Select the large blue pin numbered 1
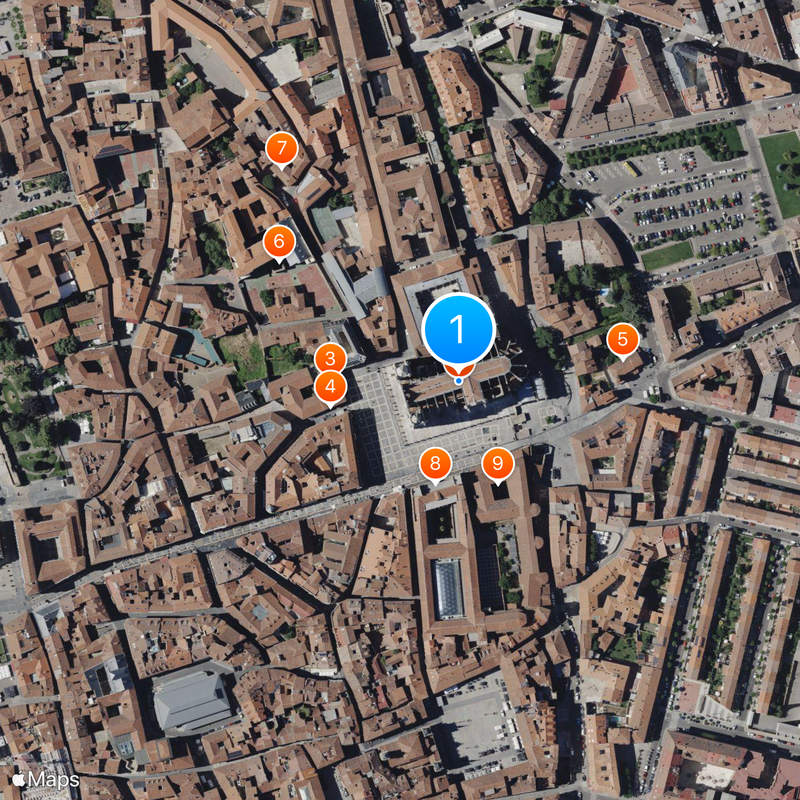 [x=458, y=330]
